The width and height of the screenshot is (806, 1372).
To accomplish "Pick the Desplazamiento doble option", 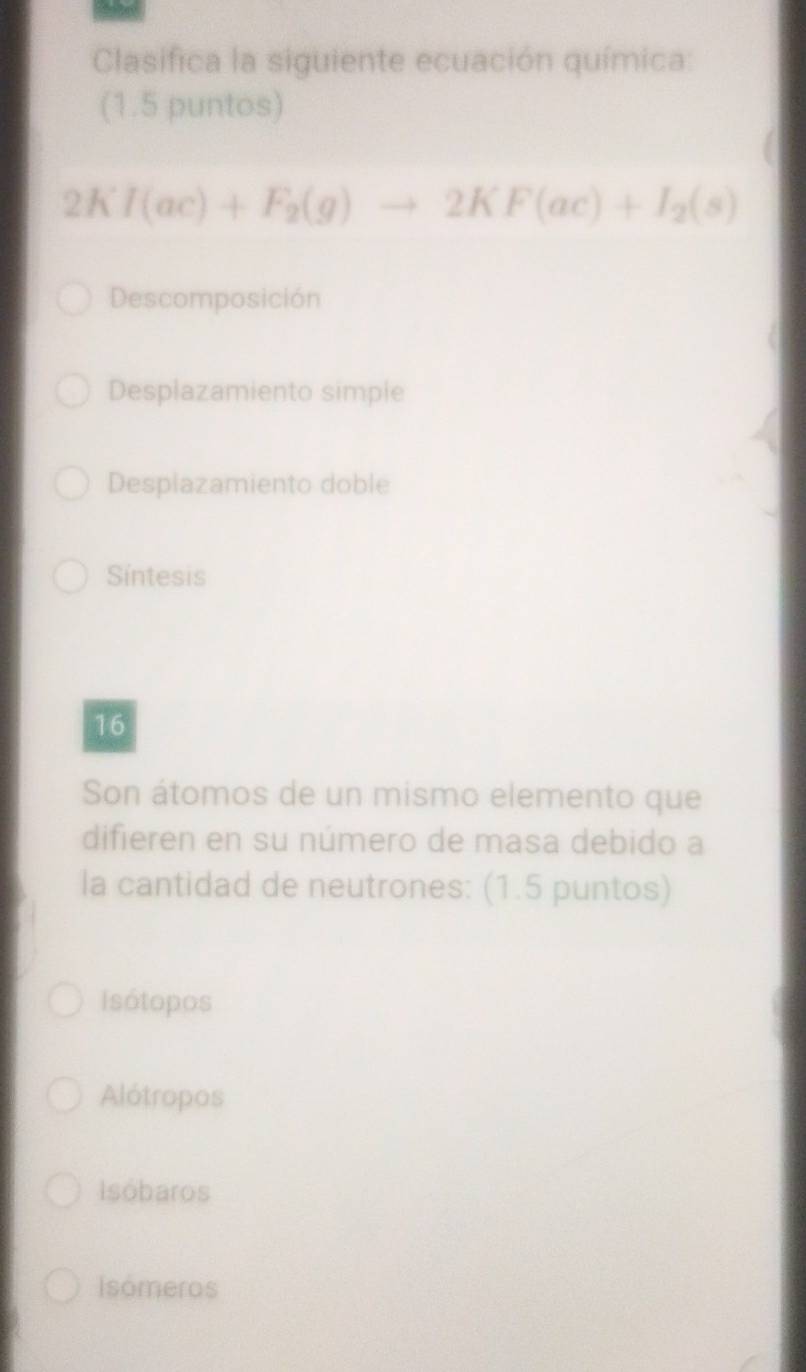I will (x=74, y=485).
